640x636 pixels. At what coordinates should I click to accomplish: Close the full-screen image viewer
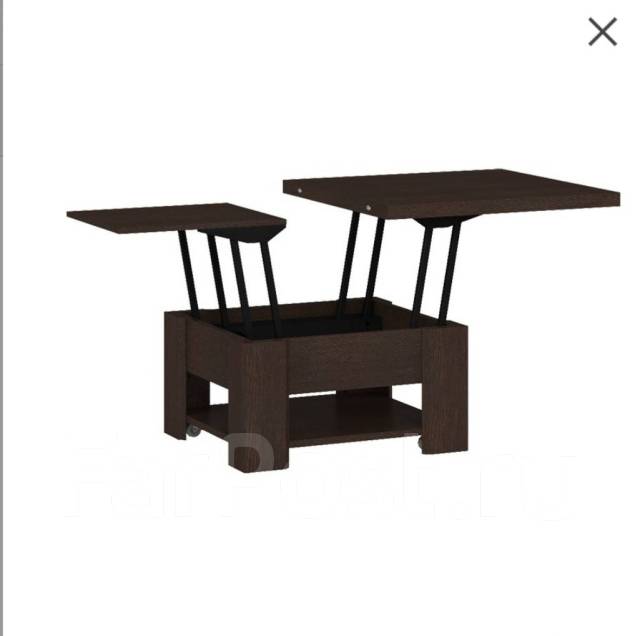602,32
